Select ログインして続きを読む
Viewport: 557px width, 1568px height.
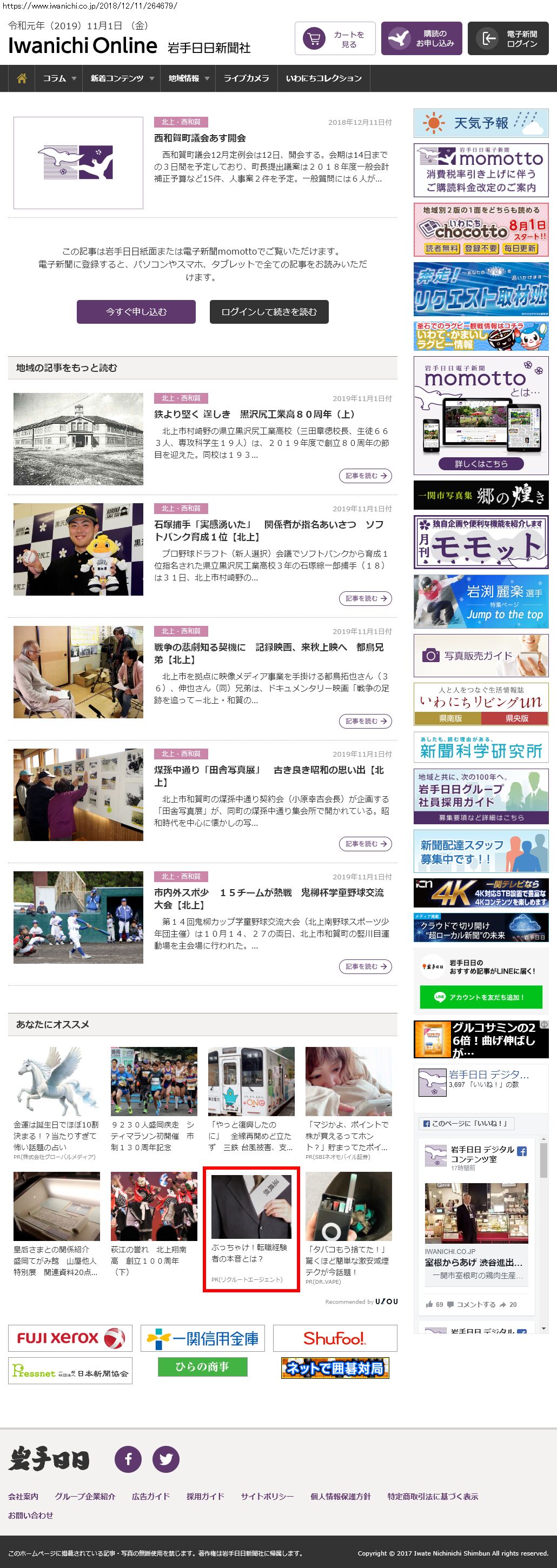point(269,312)
